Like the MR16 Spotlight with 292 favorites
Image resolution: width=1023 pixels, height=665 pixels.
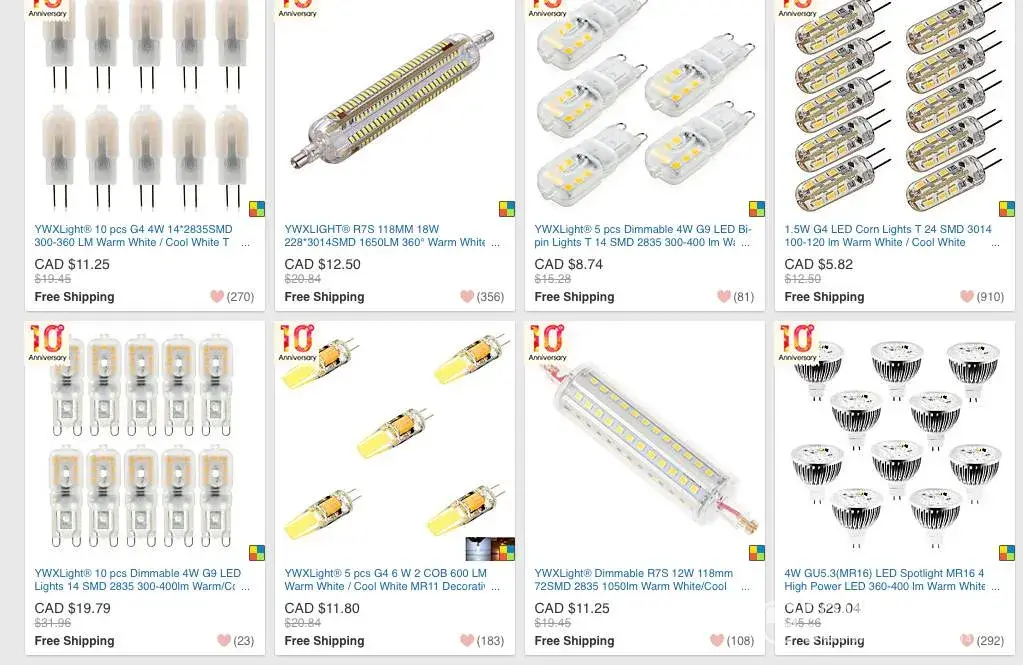[967, 641]
